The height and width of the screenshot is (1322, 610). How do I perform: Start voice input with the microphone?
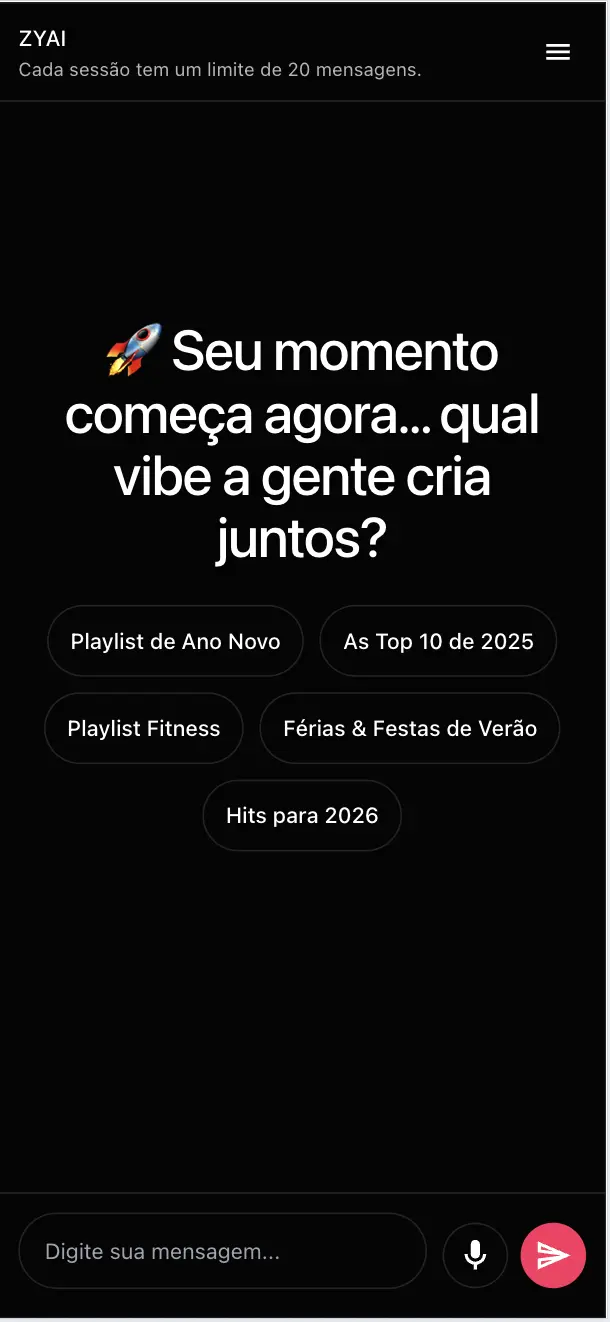click(475, 1254)
